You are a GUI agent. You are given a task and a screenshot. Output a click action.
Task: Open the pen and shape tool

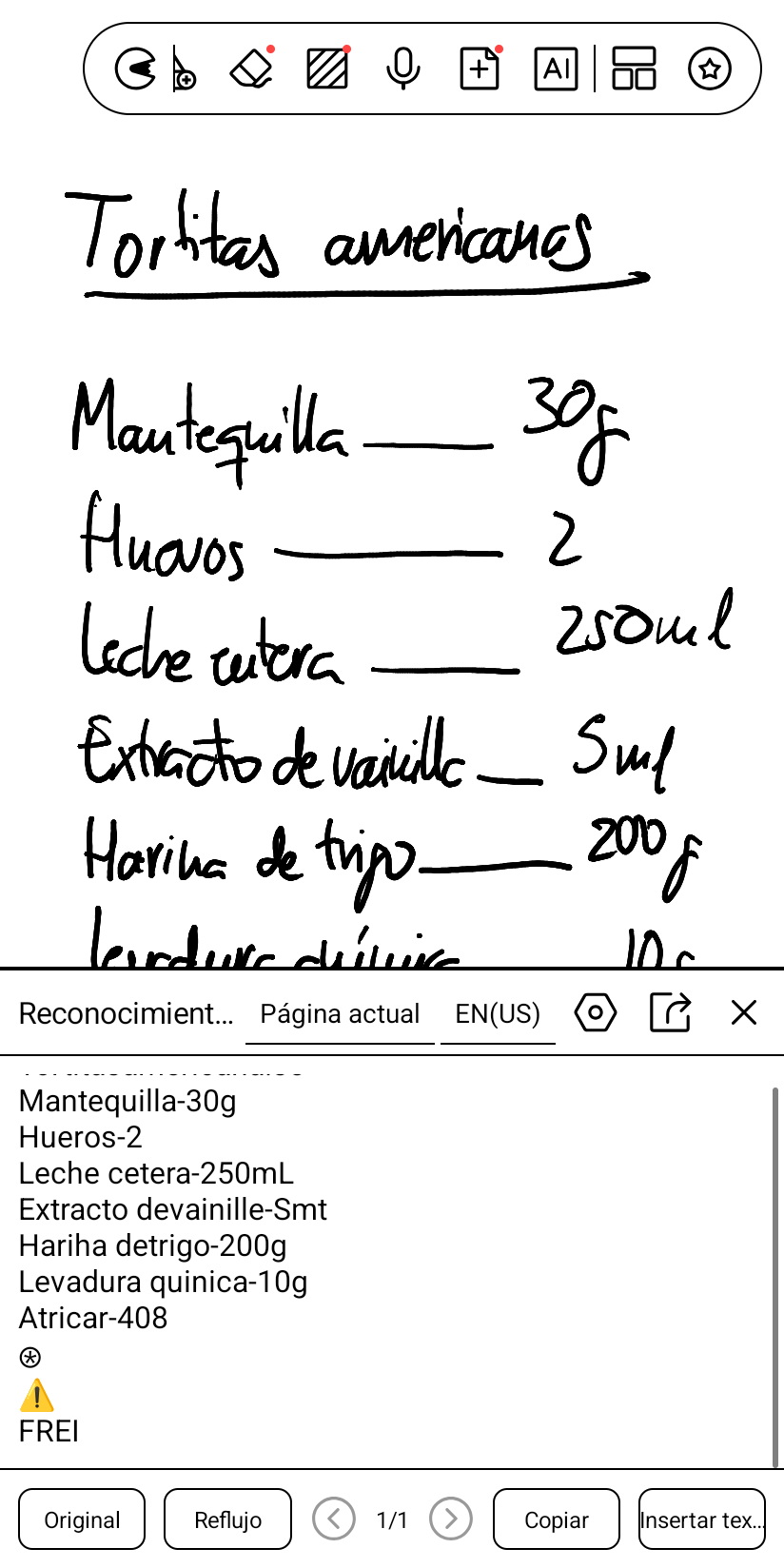click(183, 69)
